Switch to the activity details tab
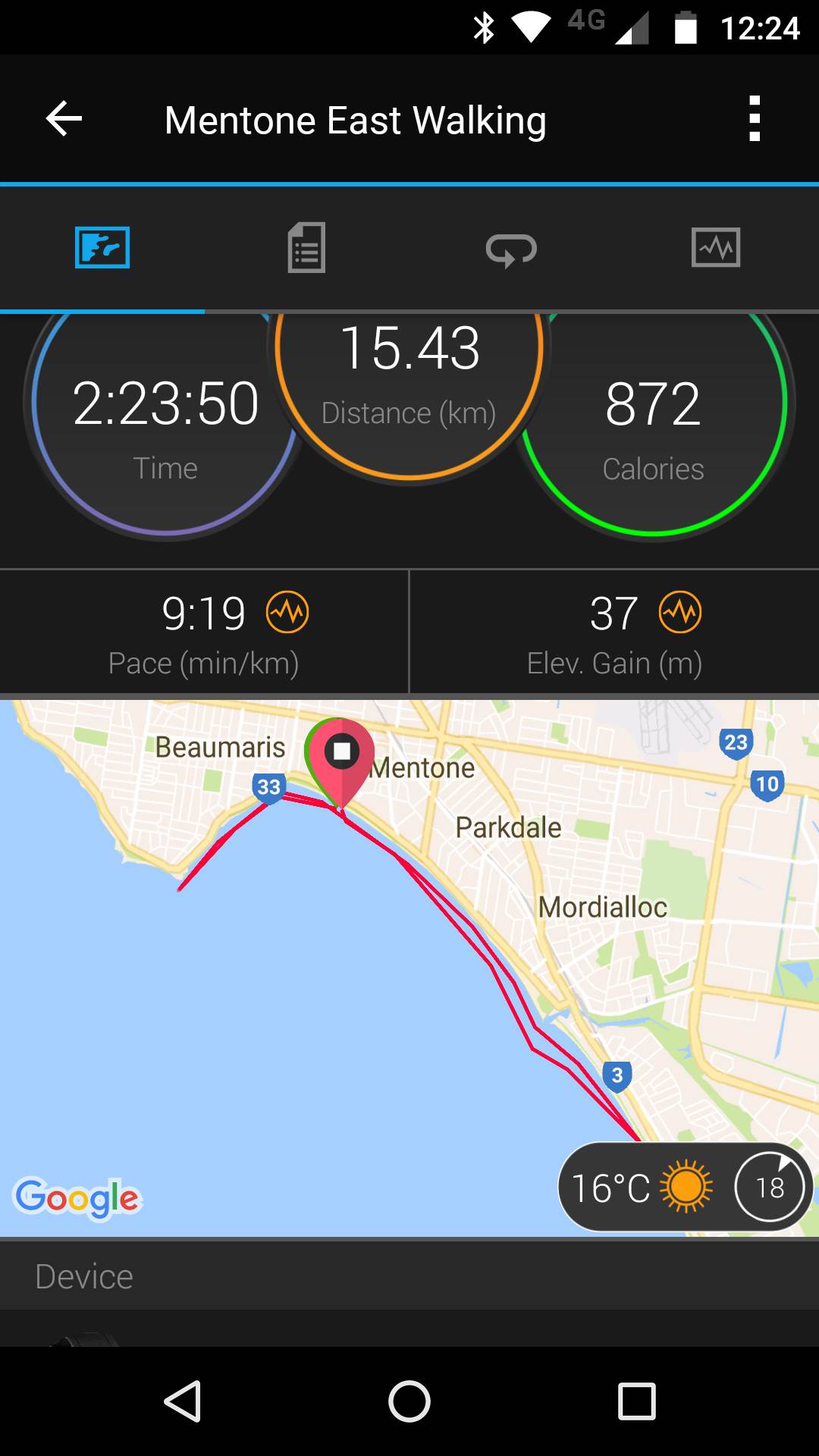Image resolution: width=819 pixels, height=1456 pixels. coord(306,248)
